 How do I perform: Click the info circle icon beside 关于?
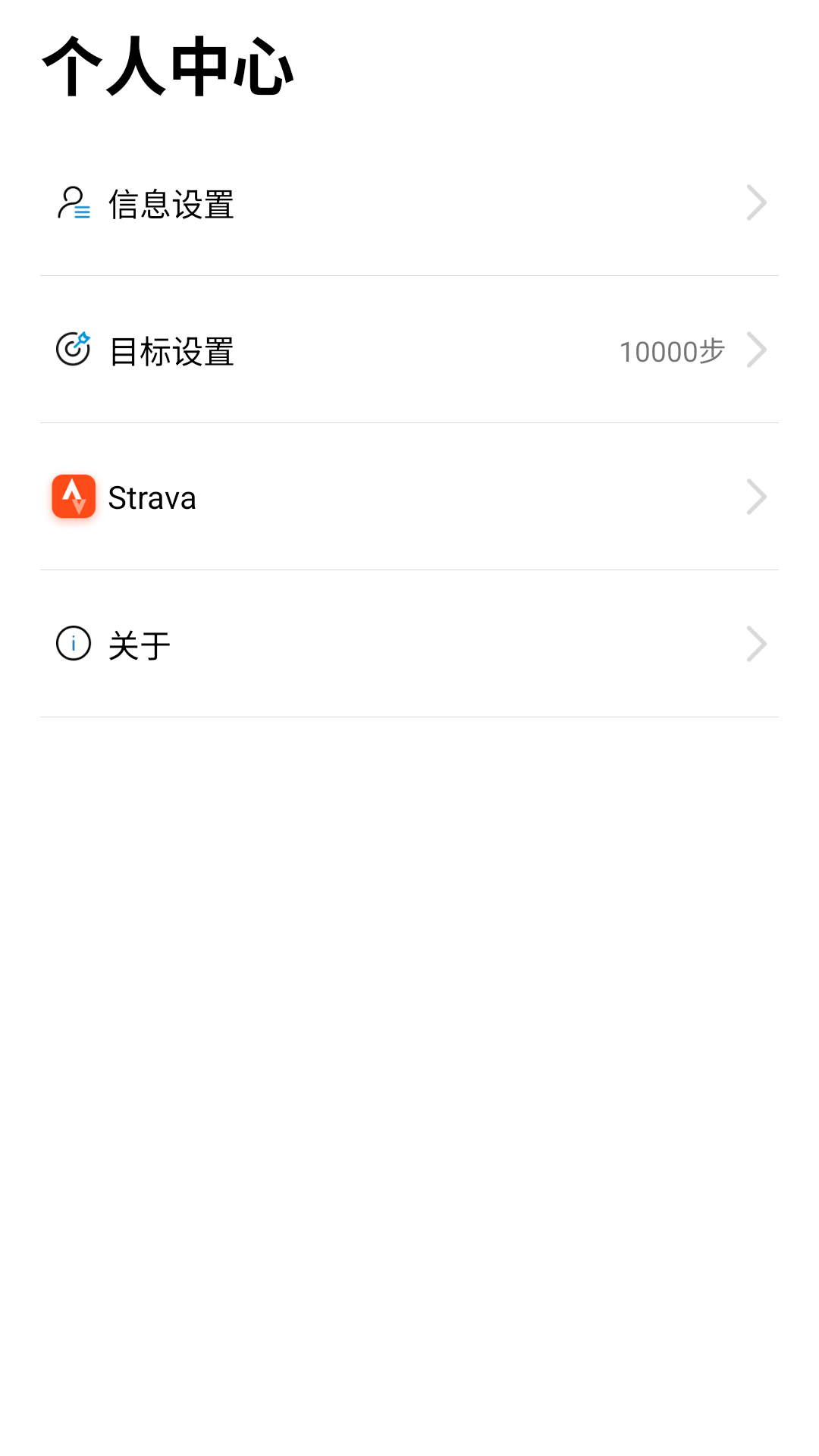point(72,644)
